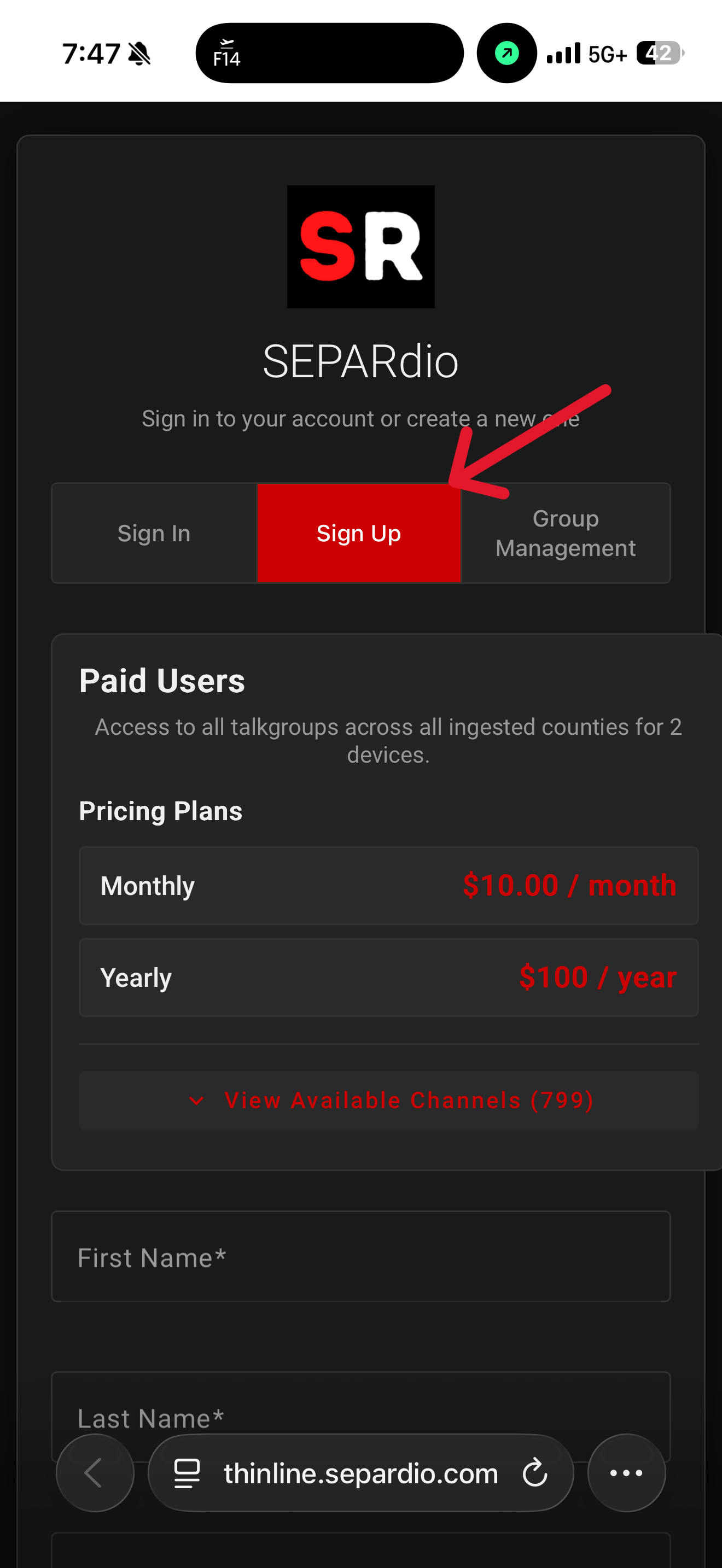This screenshot has width=722, height=1568.
Task: Open the Group Management tab
Action: click(566, 533)
